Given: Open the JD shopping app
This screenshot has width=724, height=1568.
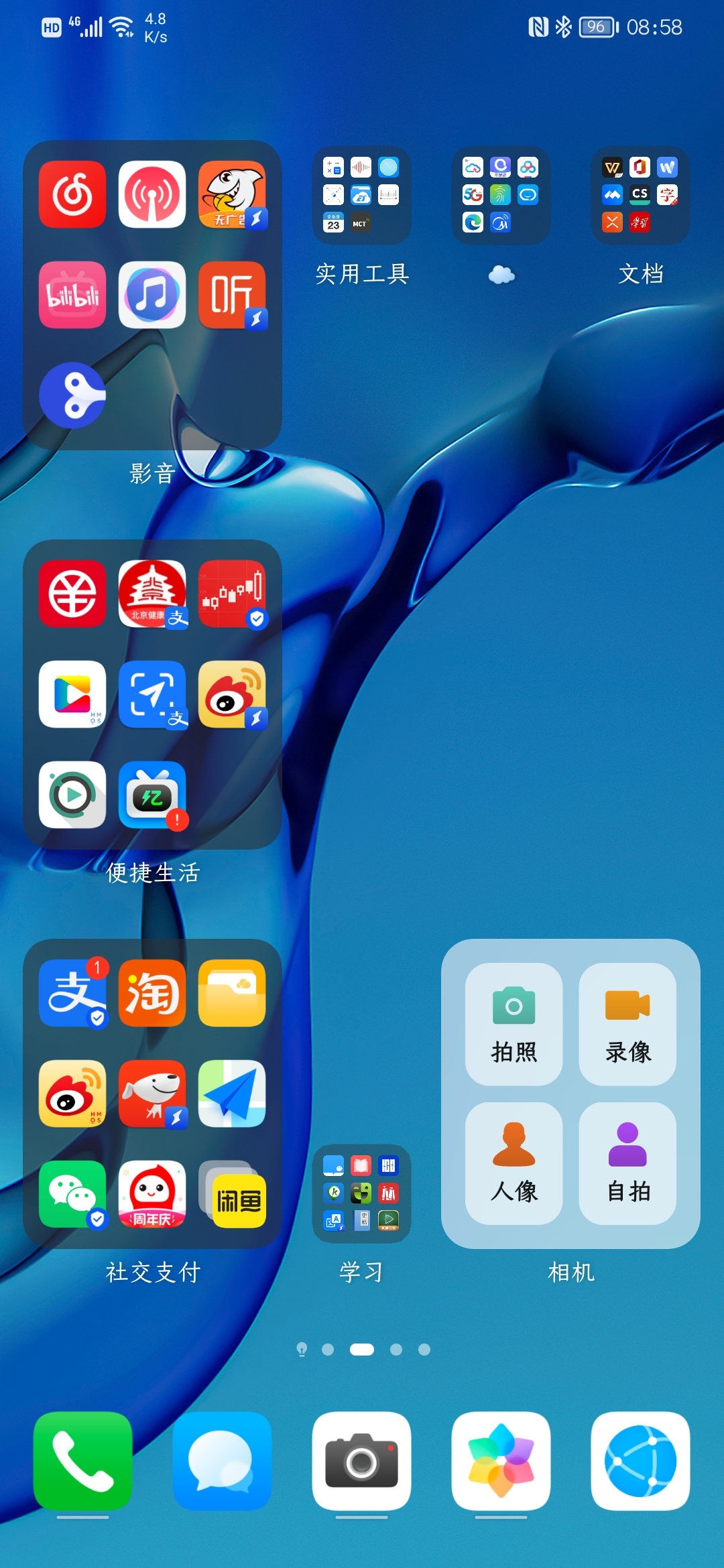Looking at the screenshot, I should [152, 1094].
